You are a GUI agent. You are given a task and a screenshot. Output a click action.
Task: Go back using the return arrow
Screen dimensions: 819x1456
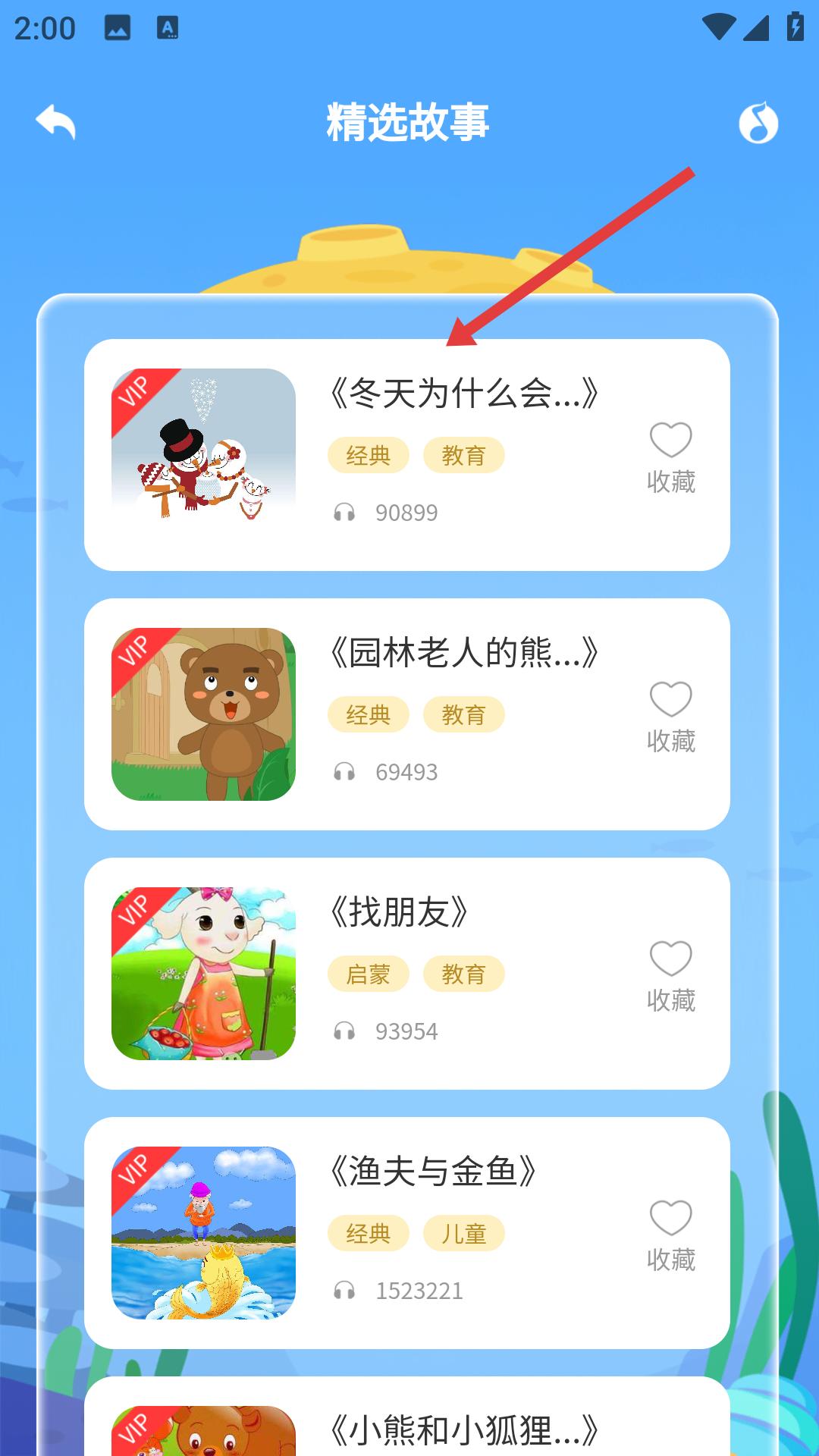click(56, 122)
